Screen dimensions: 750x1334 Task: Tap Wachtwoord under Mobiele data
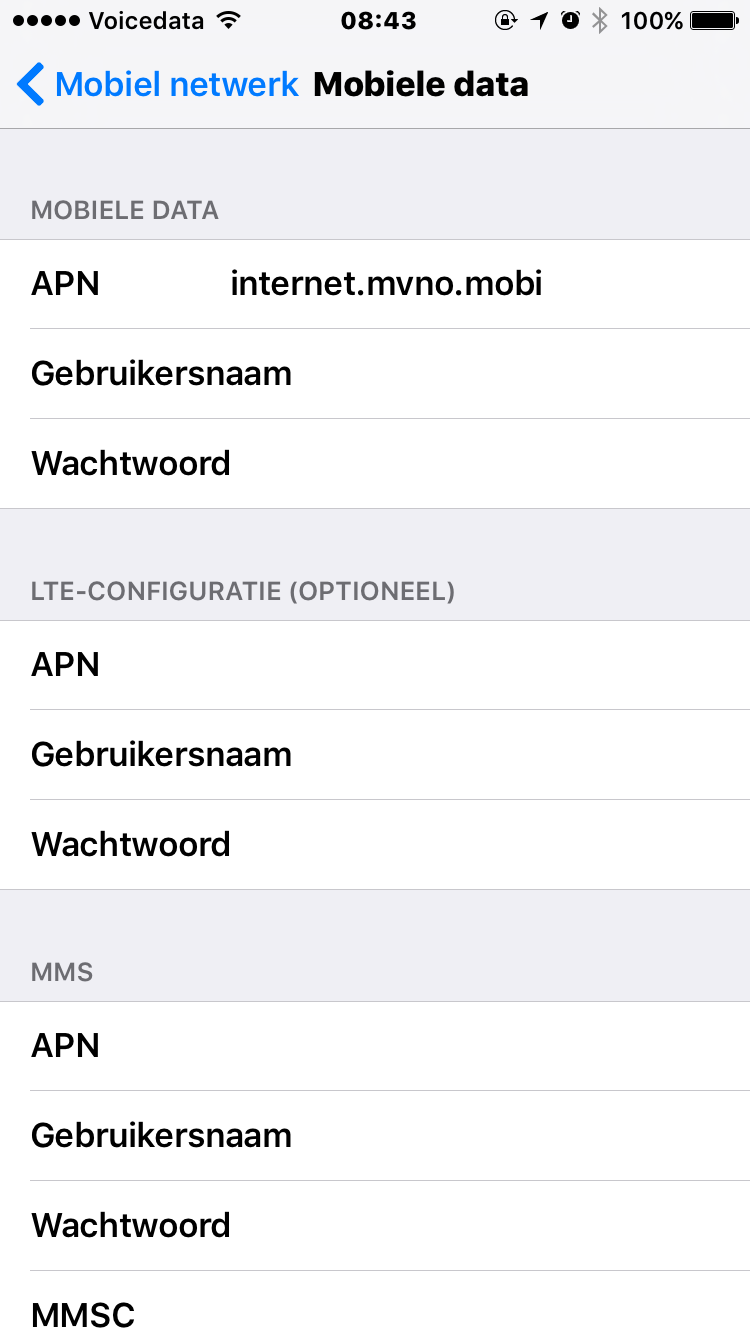130,464
